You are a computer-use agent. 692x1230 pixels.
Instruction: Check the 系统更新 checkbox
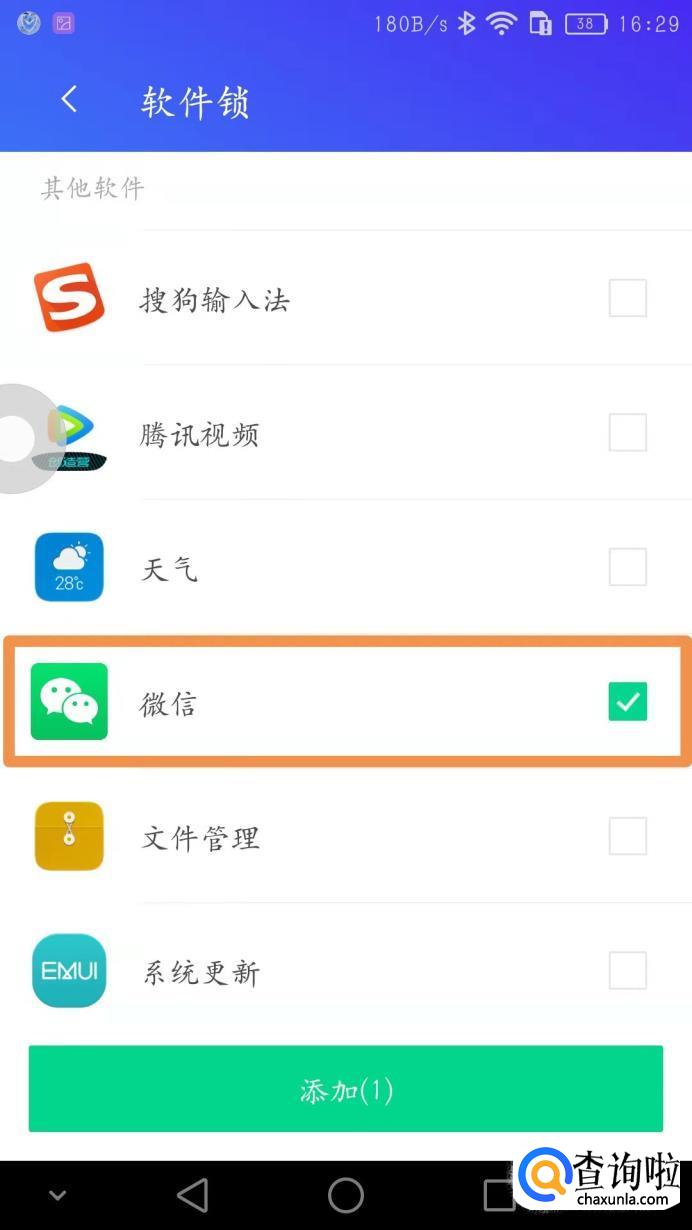pos(627,970)
